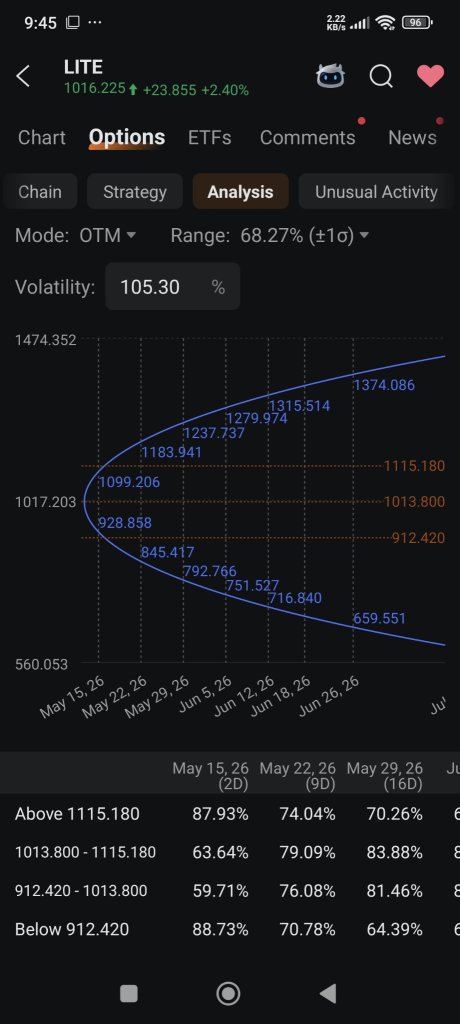Open the robot assistant icon

click(x=331, y=76)
